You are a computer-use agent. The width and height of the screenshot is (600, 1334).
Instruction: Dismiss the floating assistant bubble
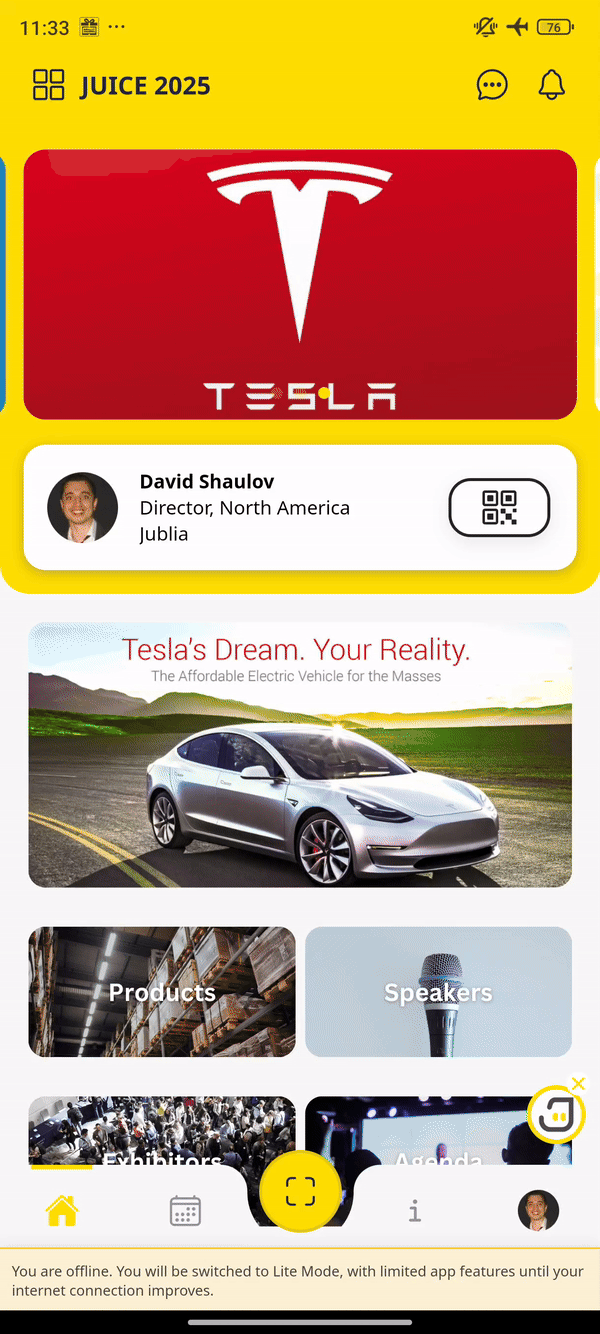click(578, 1084)
